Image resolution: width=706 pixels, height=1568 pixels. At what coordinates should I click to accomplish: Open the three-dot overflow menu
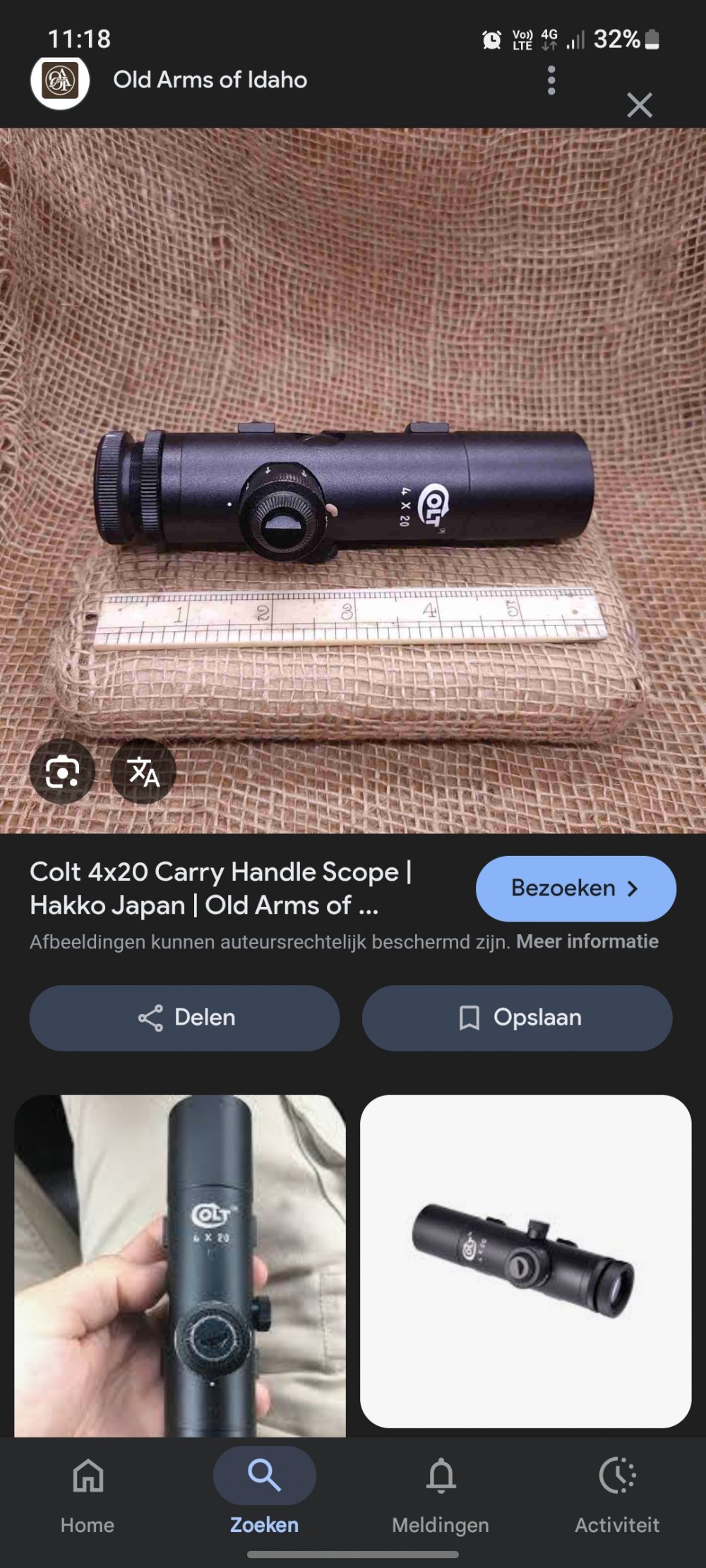[551, 80]
